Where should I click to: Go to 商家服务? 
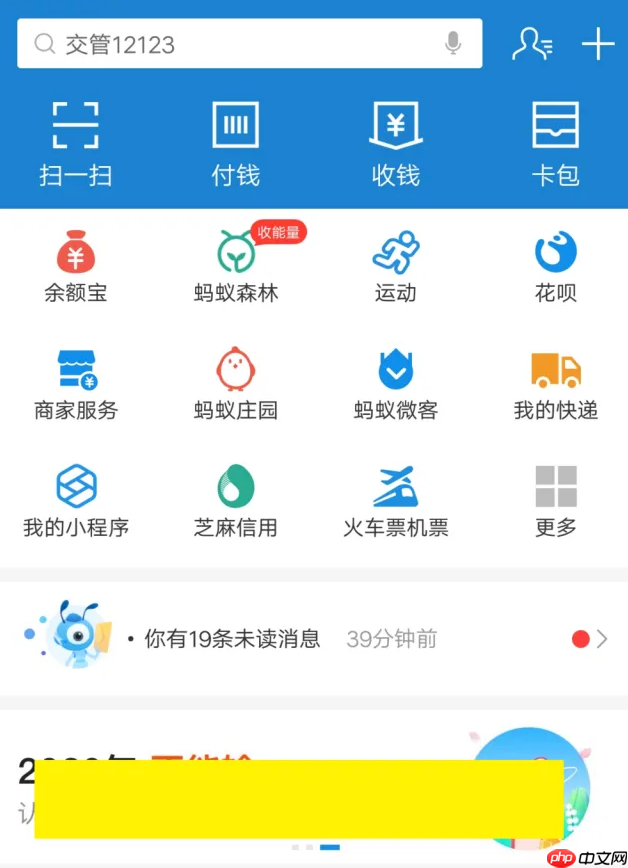tap(76, 383)
